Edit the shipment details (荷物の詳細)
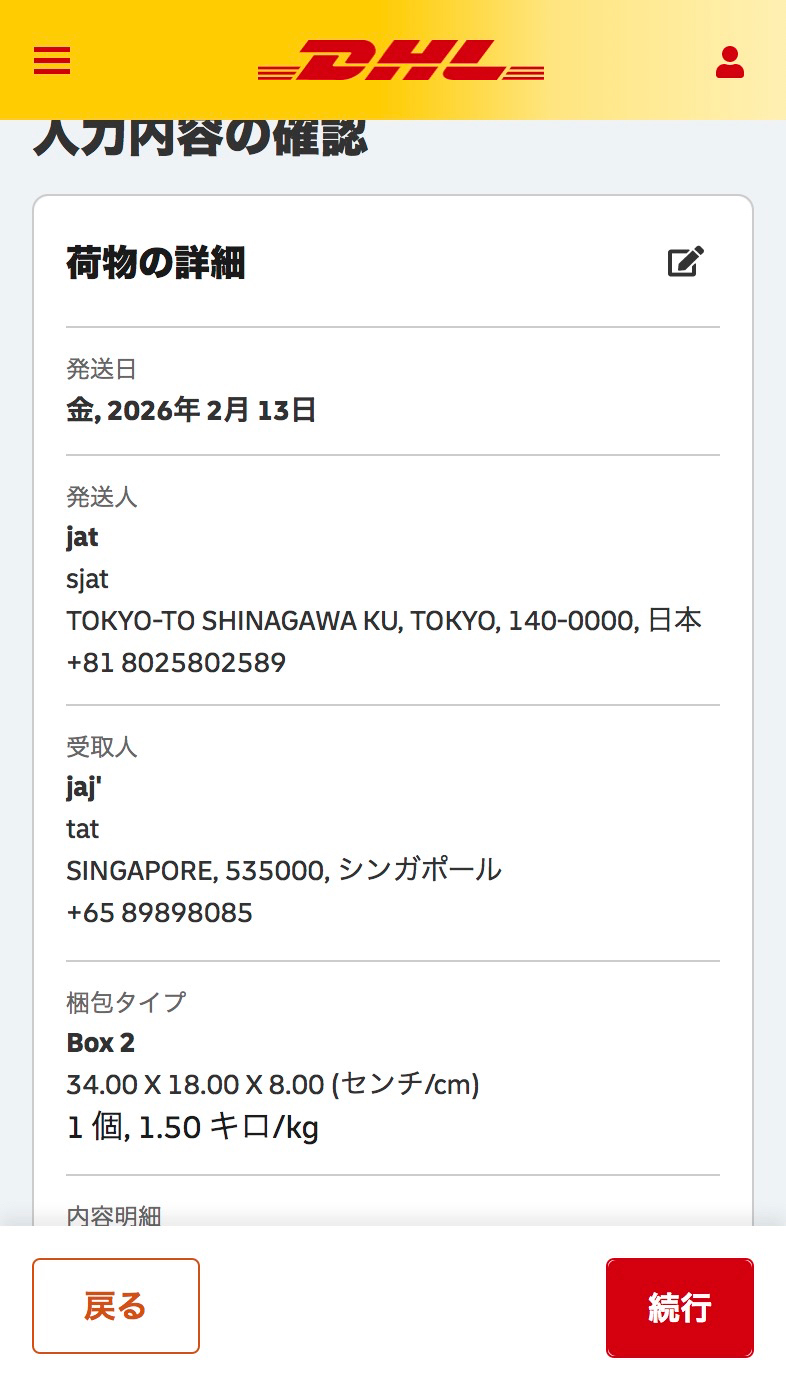Image resolution: width=786 pixels, height=1390 pixels. pos(685,262)
